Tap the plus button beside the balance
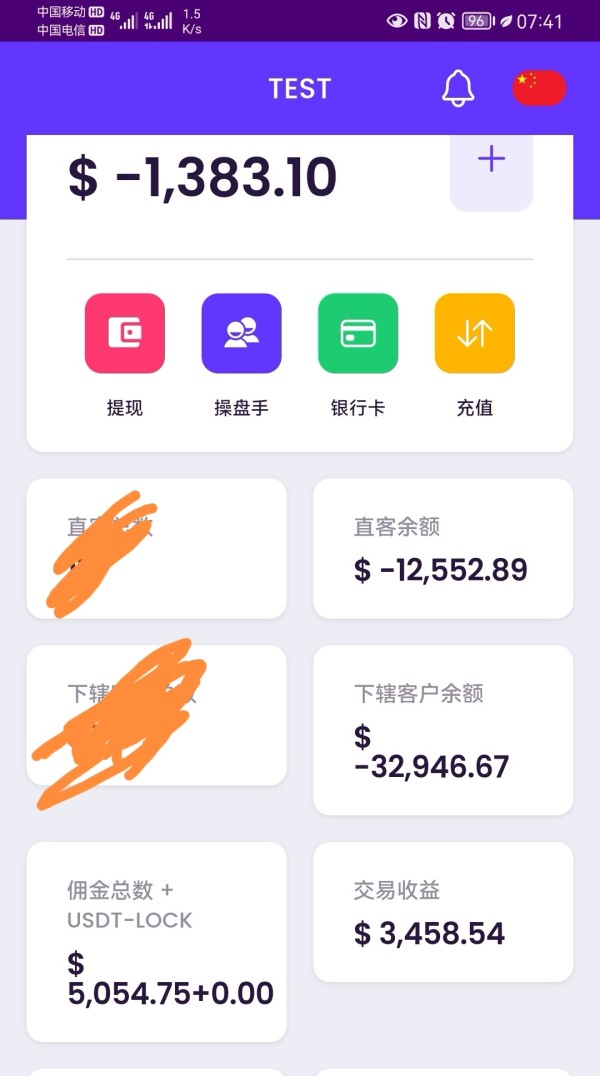Screen dimensions: 600x1076 pos(492,167)
